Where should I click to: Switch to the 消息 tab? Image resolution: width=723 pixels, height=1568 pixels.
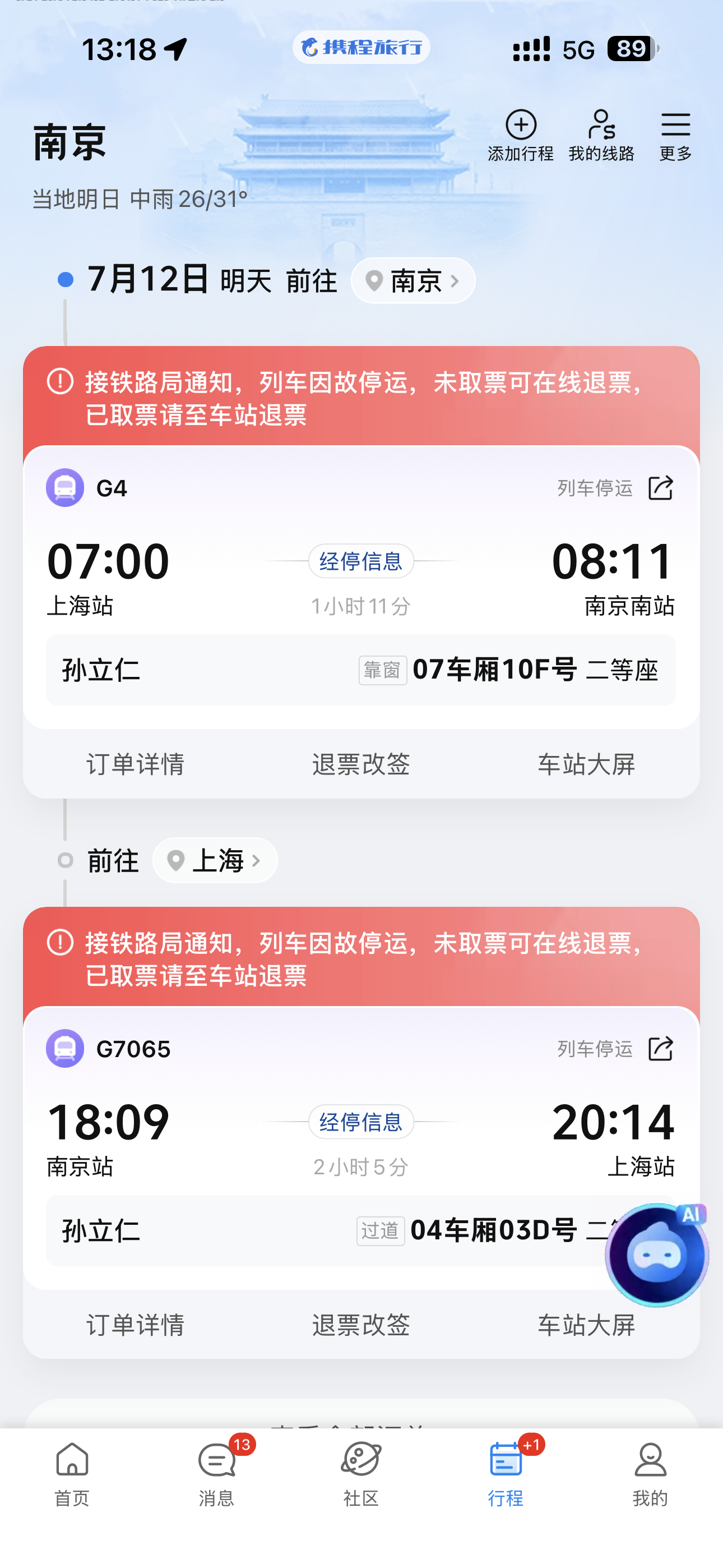point(217,1474)
